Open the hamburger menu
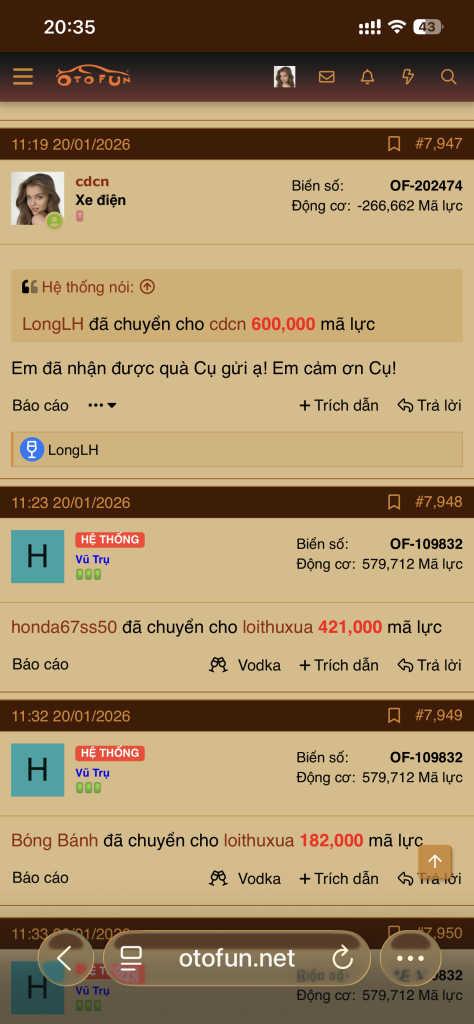This screenshot has height=1024, width=474. [23, 77]
